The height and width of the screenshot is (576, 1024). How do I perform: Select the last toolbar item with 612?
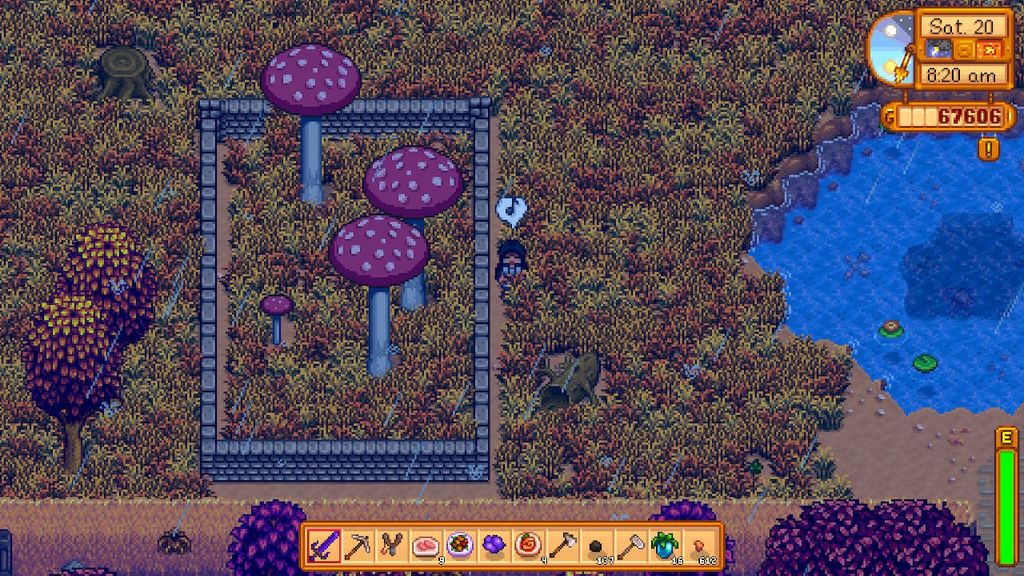(x=697, y=546)
